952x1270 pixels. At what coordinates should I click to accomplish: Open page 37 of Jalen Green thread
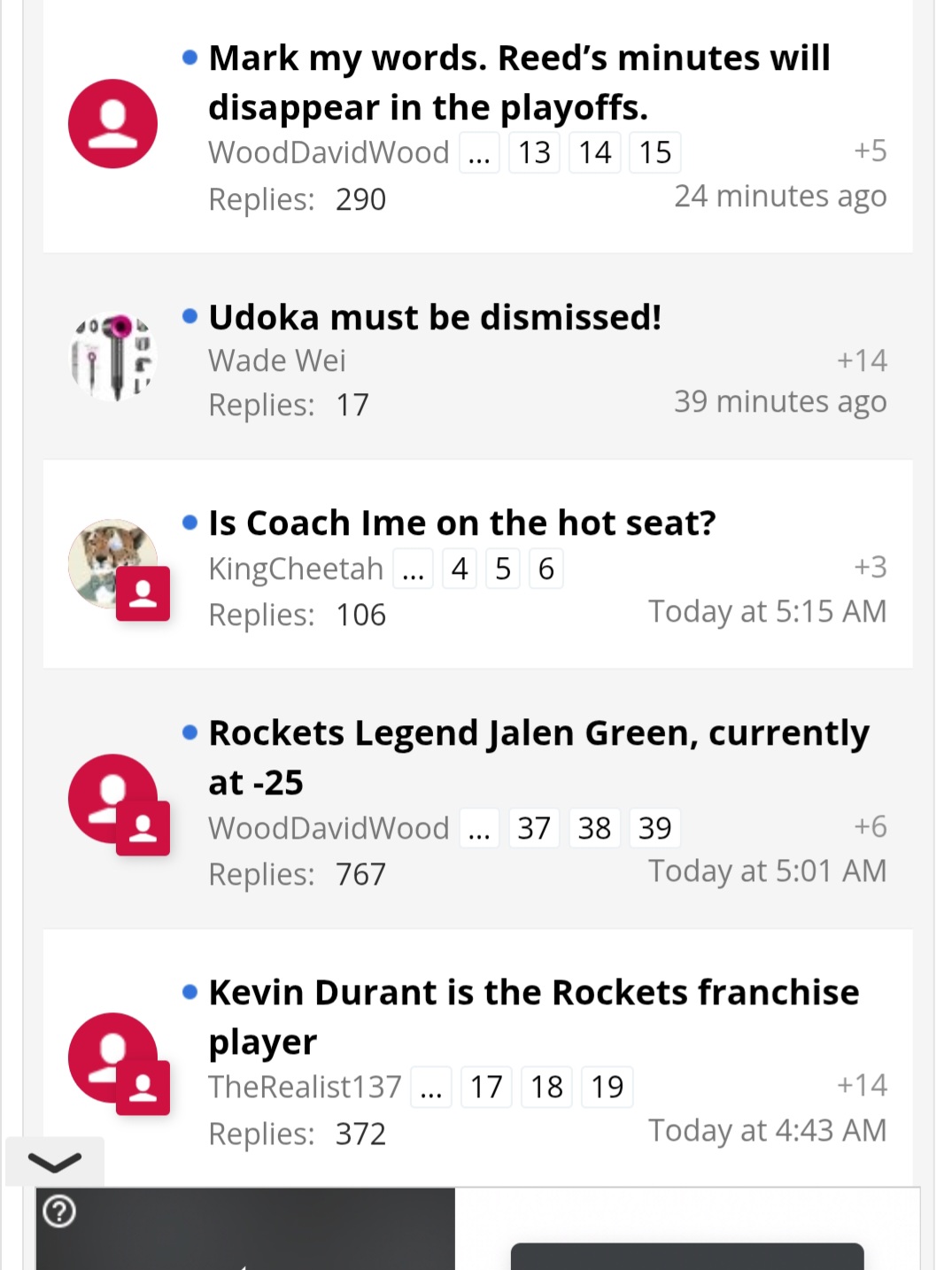(534, 828)
